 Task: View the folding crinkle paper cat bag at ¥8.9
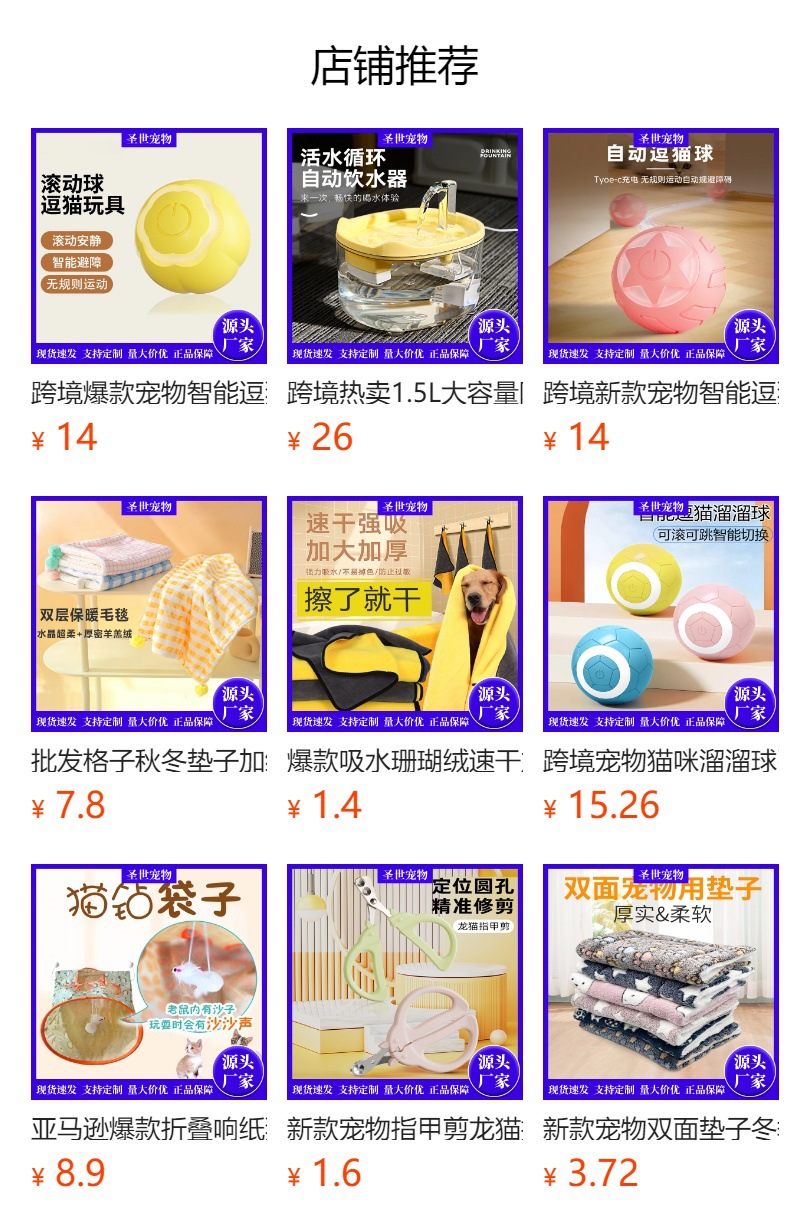(149, 982)
